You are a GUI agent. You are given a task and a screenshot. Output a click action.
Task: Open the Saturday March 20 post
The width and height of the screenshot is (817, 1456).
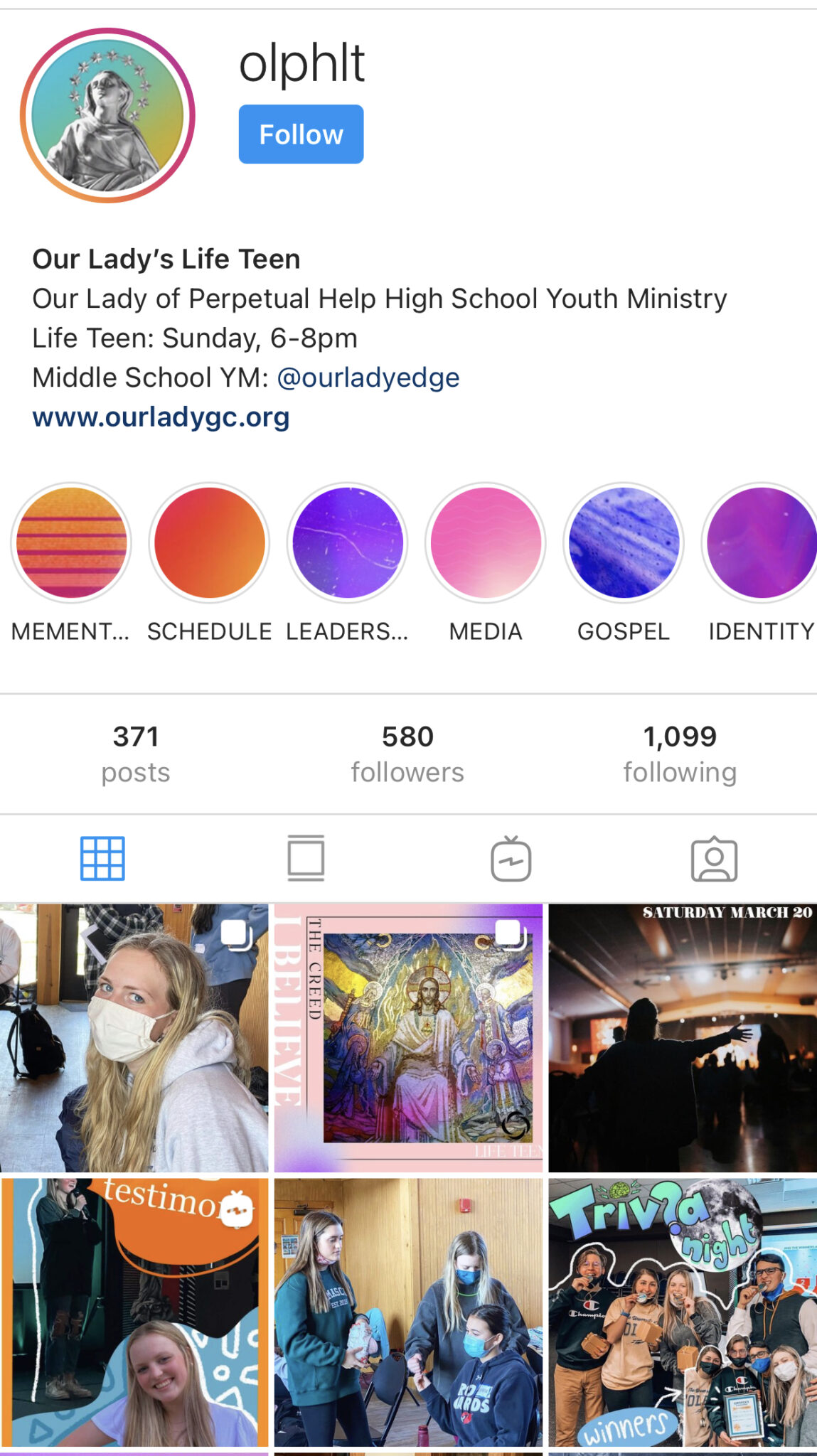pos(683,1038)
